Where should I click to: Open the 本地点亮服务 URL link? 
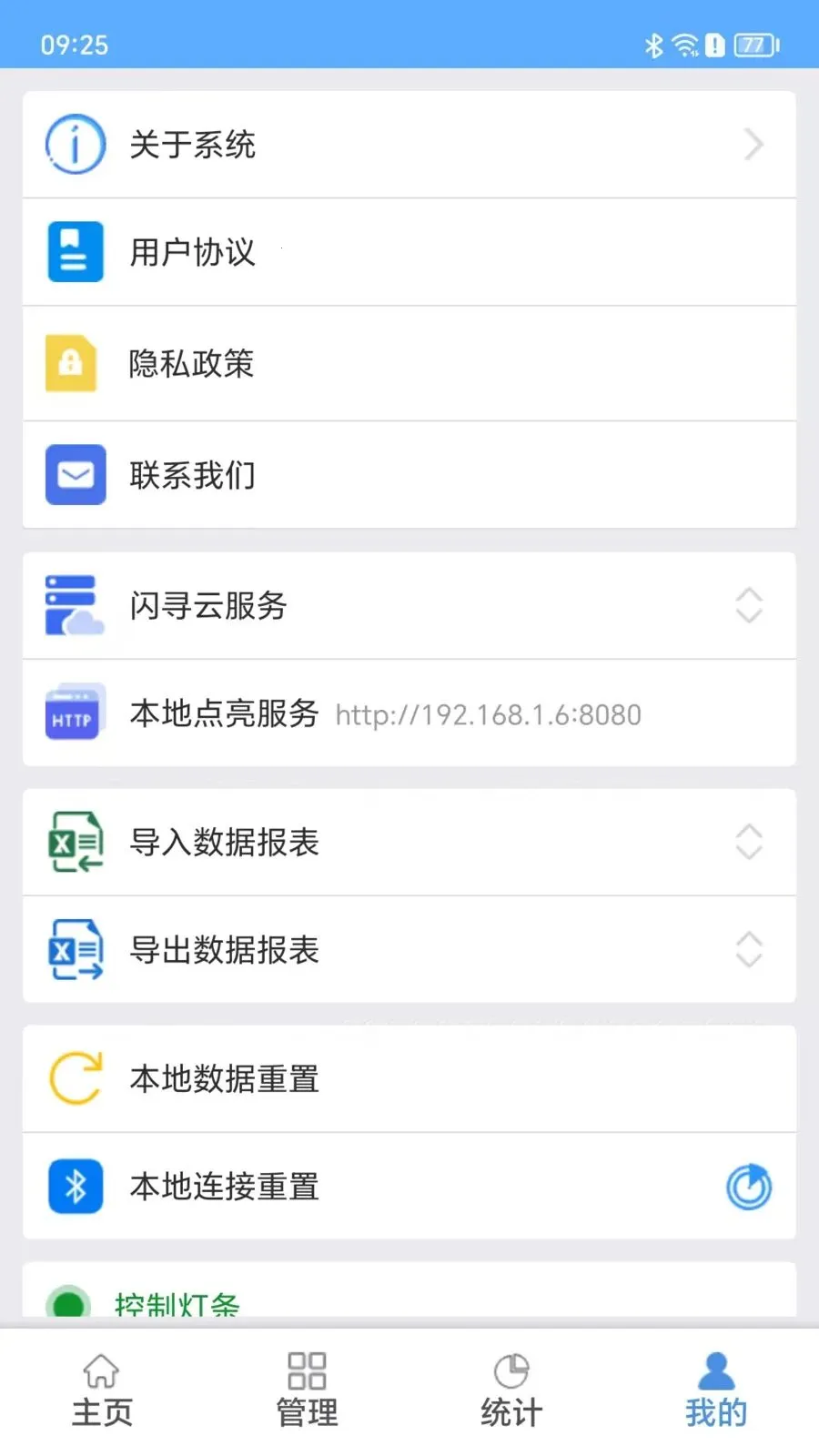click(488, 714)
